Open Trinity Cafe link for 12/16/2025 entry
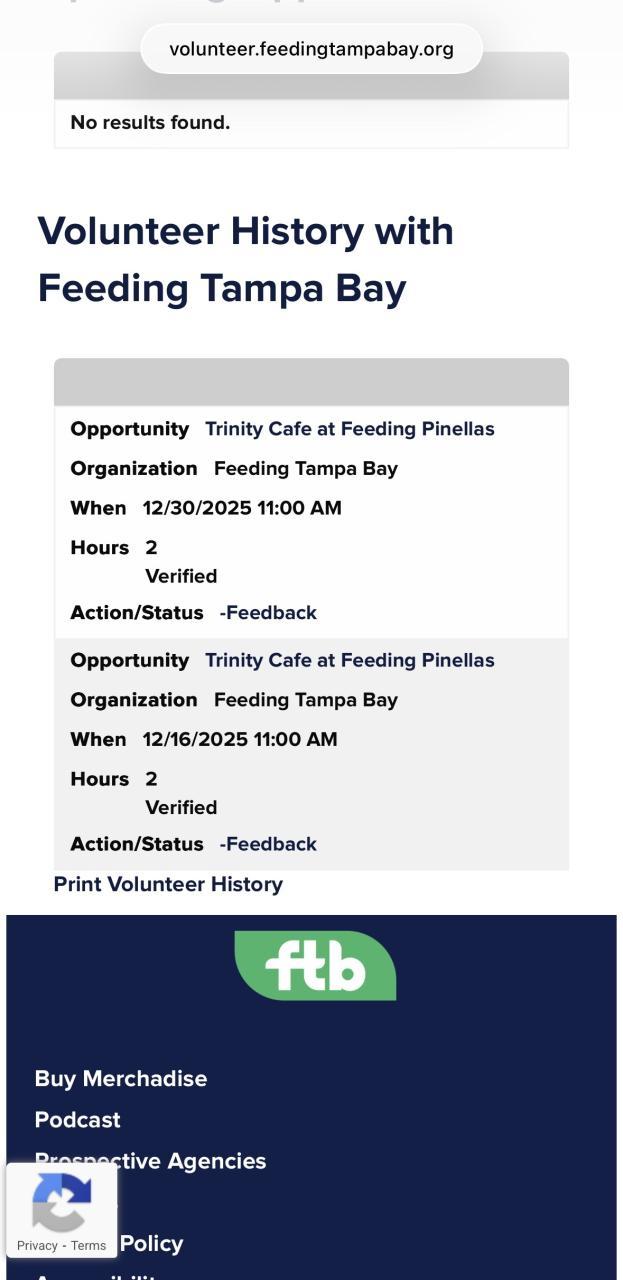 point(349,660)
